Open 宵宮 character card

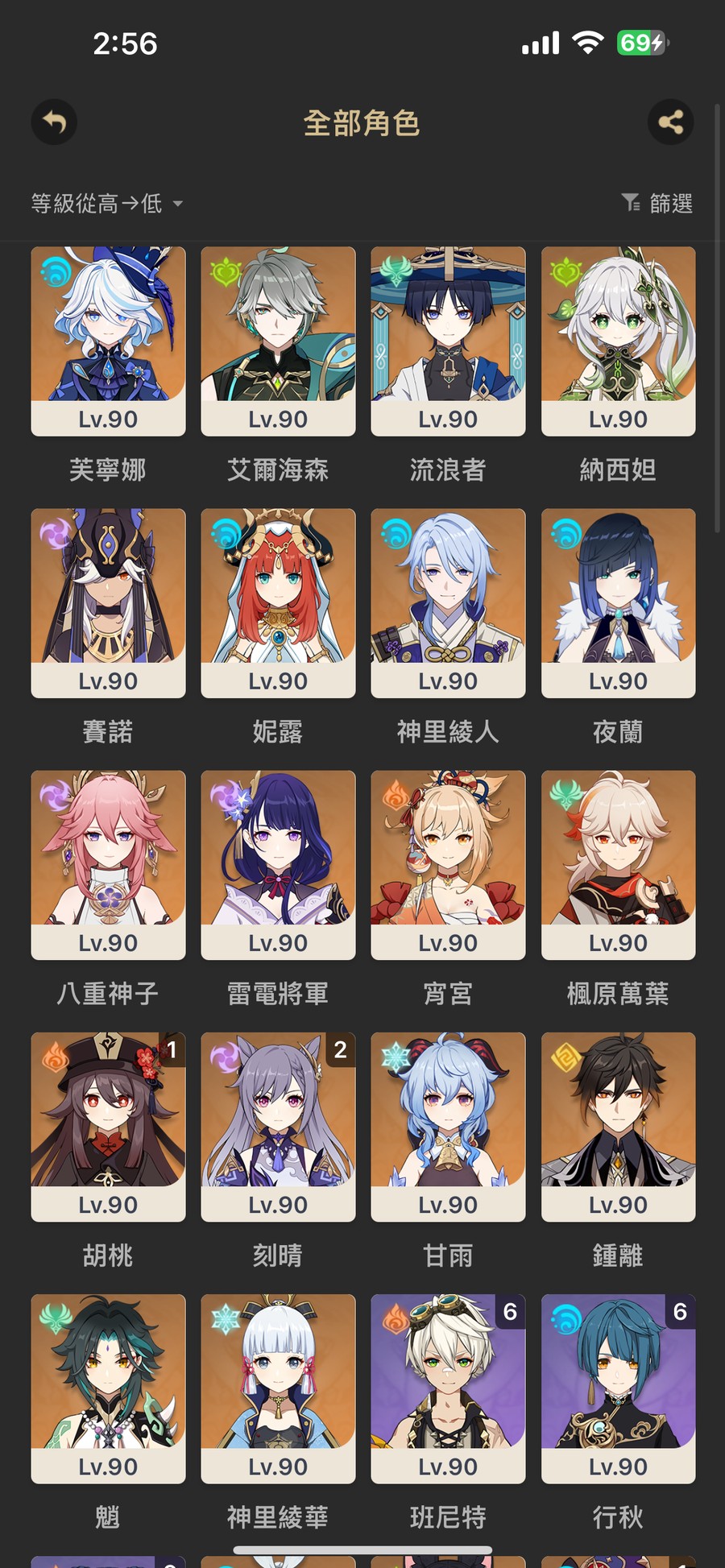click(448, 864)
